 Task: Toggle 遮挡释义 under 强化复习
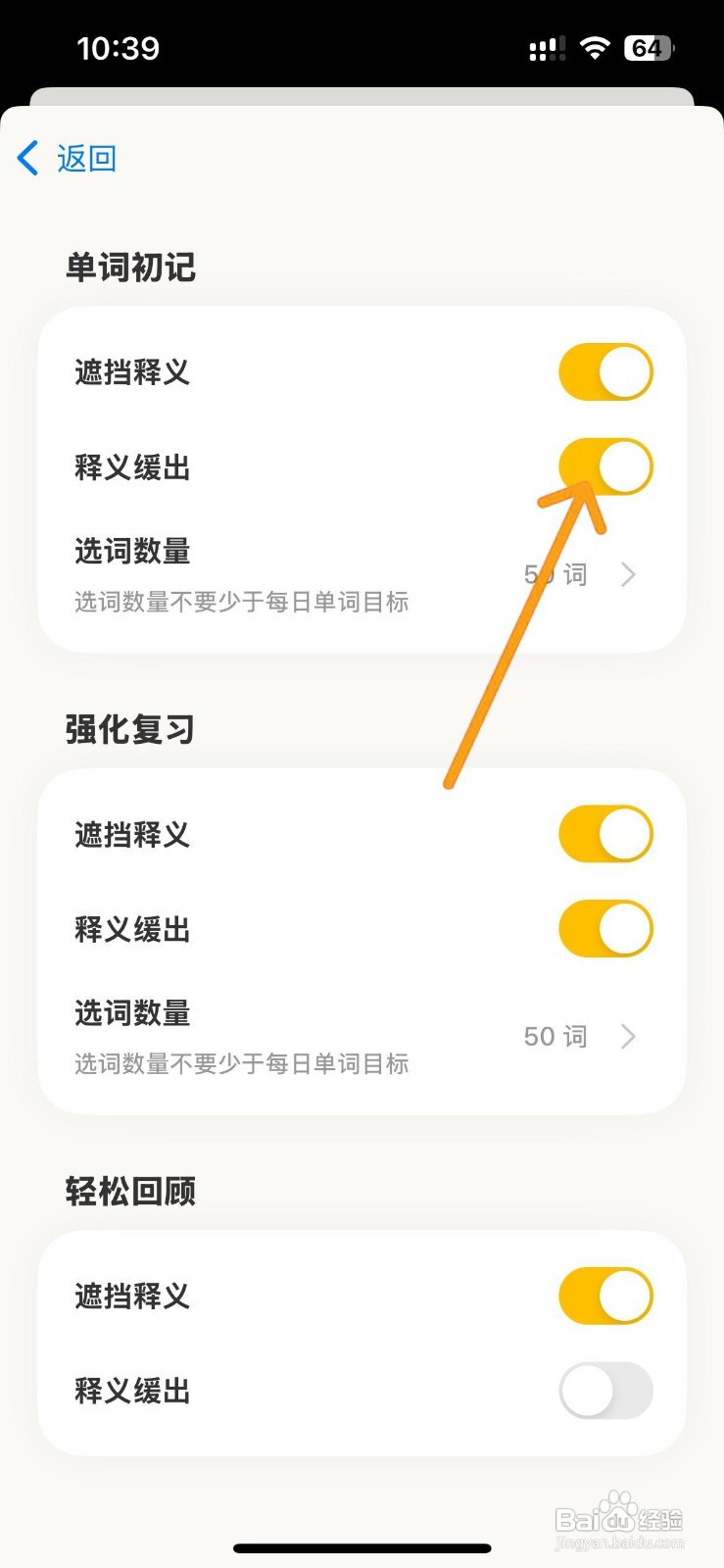[x=605, y=834]
